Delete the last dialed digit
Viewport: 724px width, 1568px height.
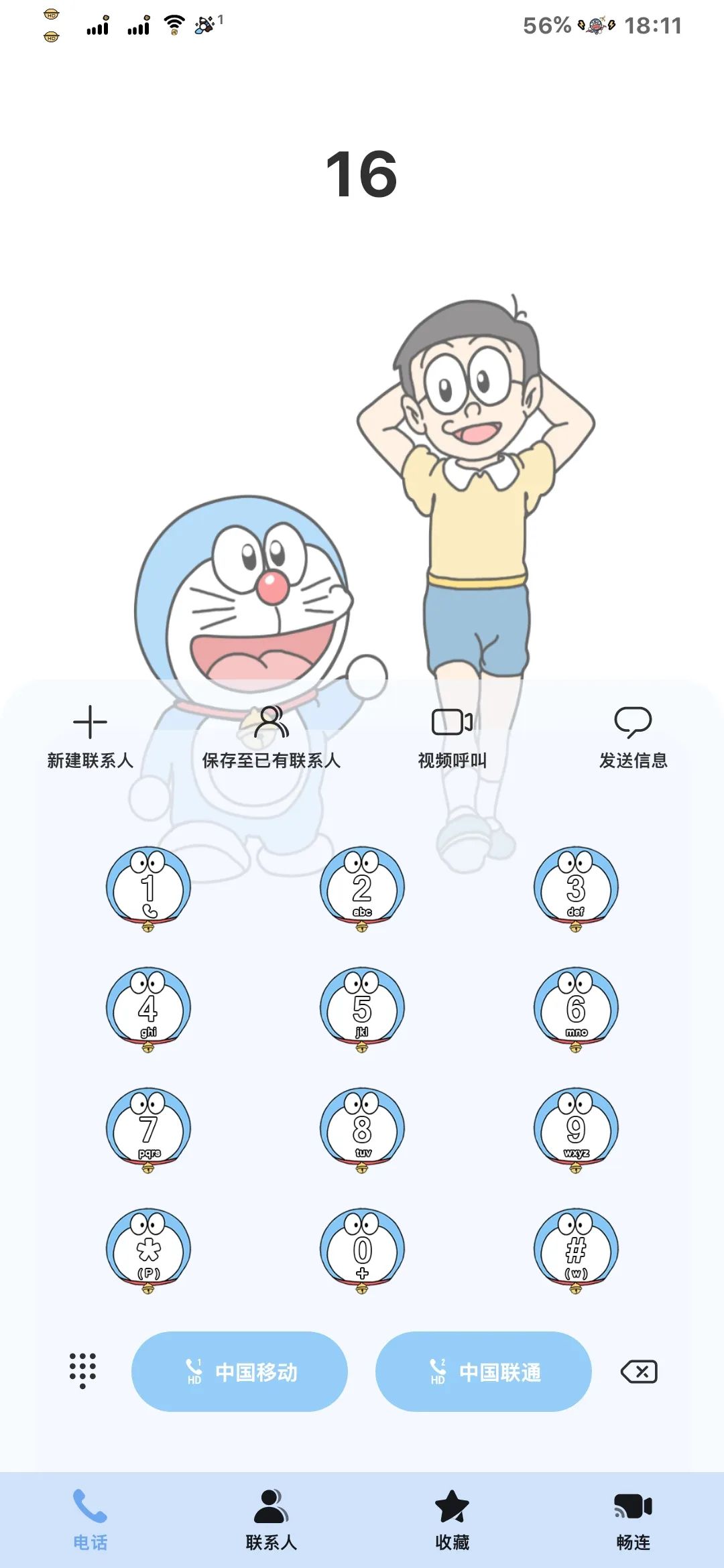(x=639, y=1372)
